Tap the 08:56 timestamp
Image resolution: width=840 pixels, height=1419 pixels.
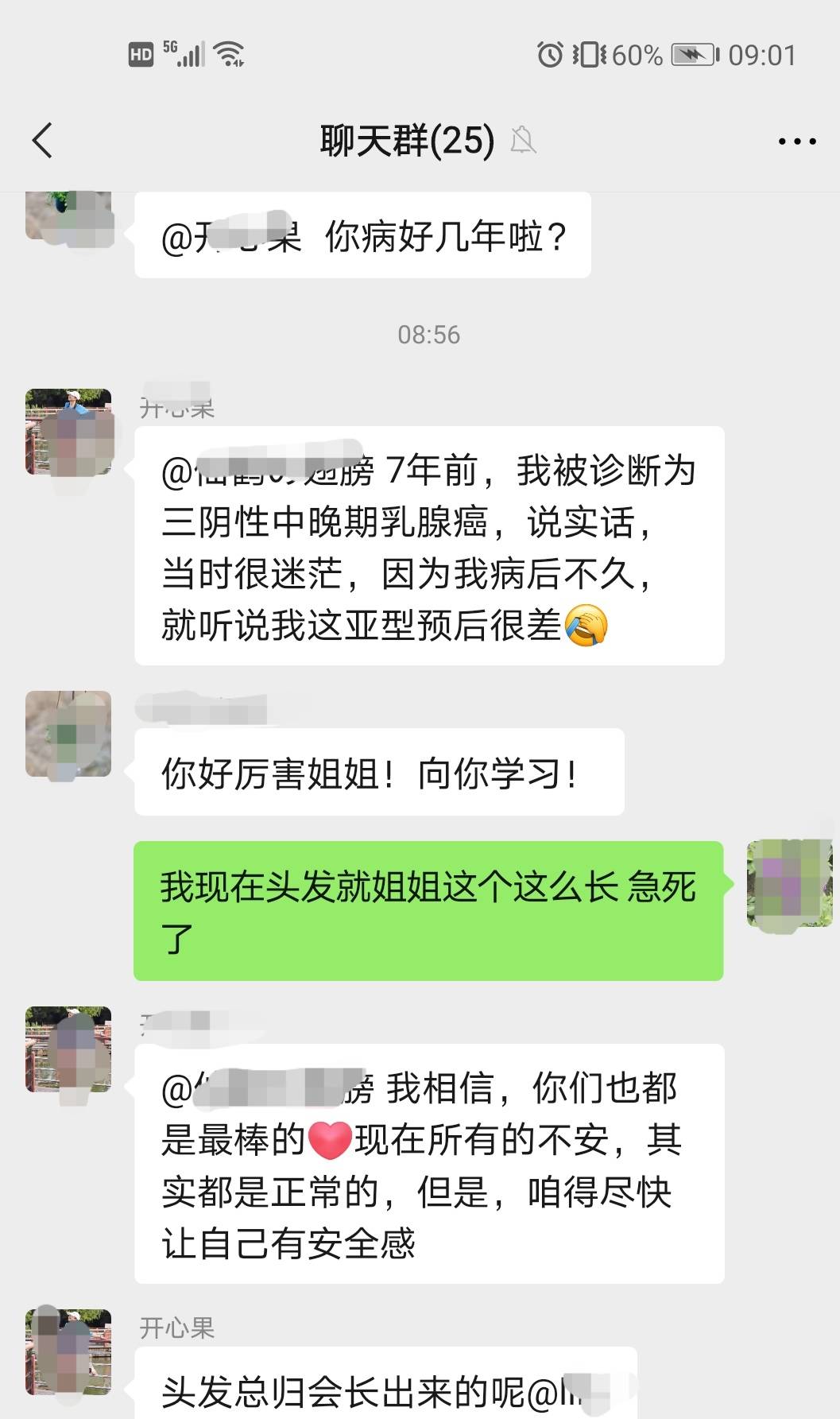click(x=429, y=335)
